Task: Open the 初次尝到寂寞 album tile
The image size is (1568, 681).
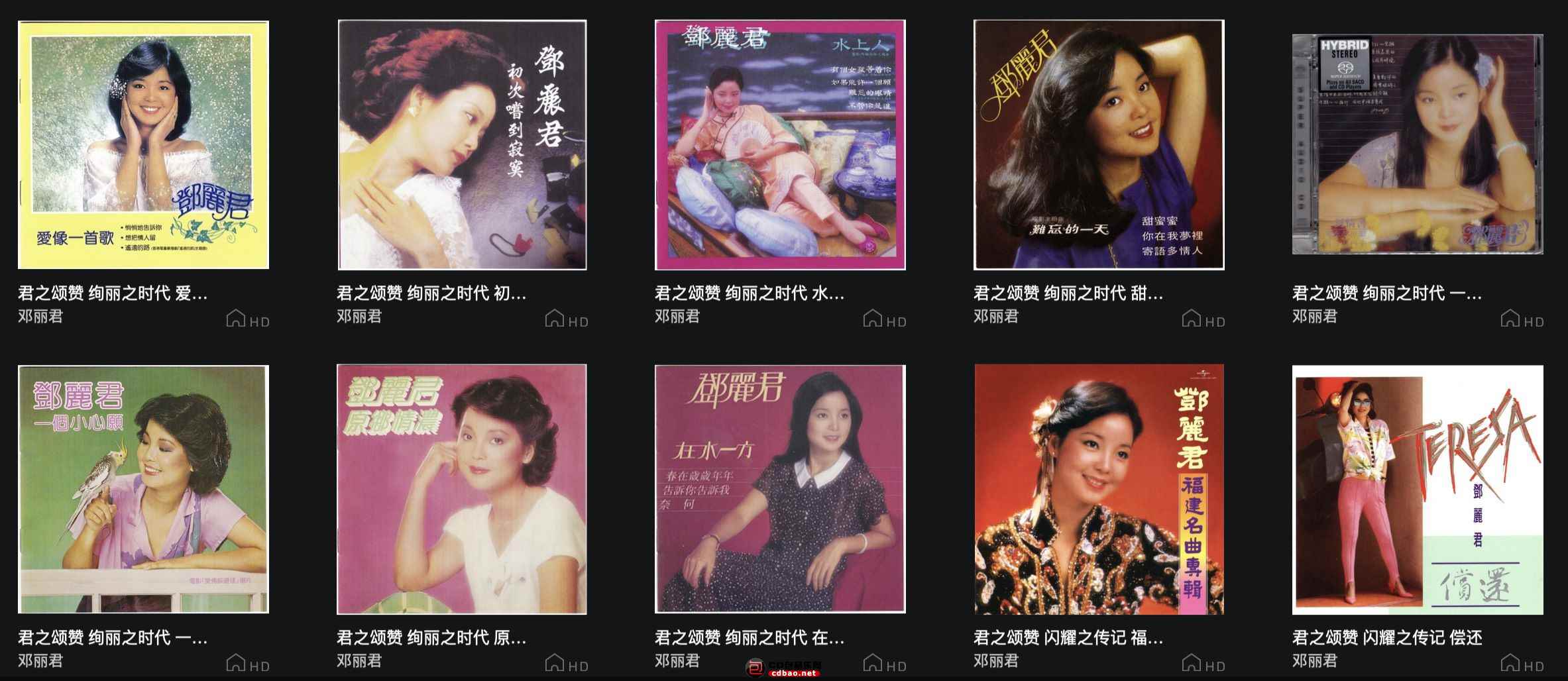Action: click(x=462, y=144)
